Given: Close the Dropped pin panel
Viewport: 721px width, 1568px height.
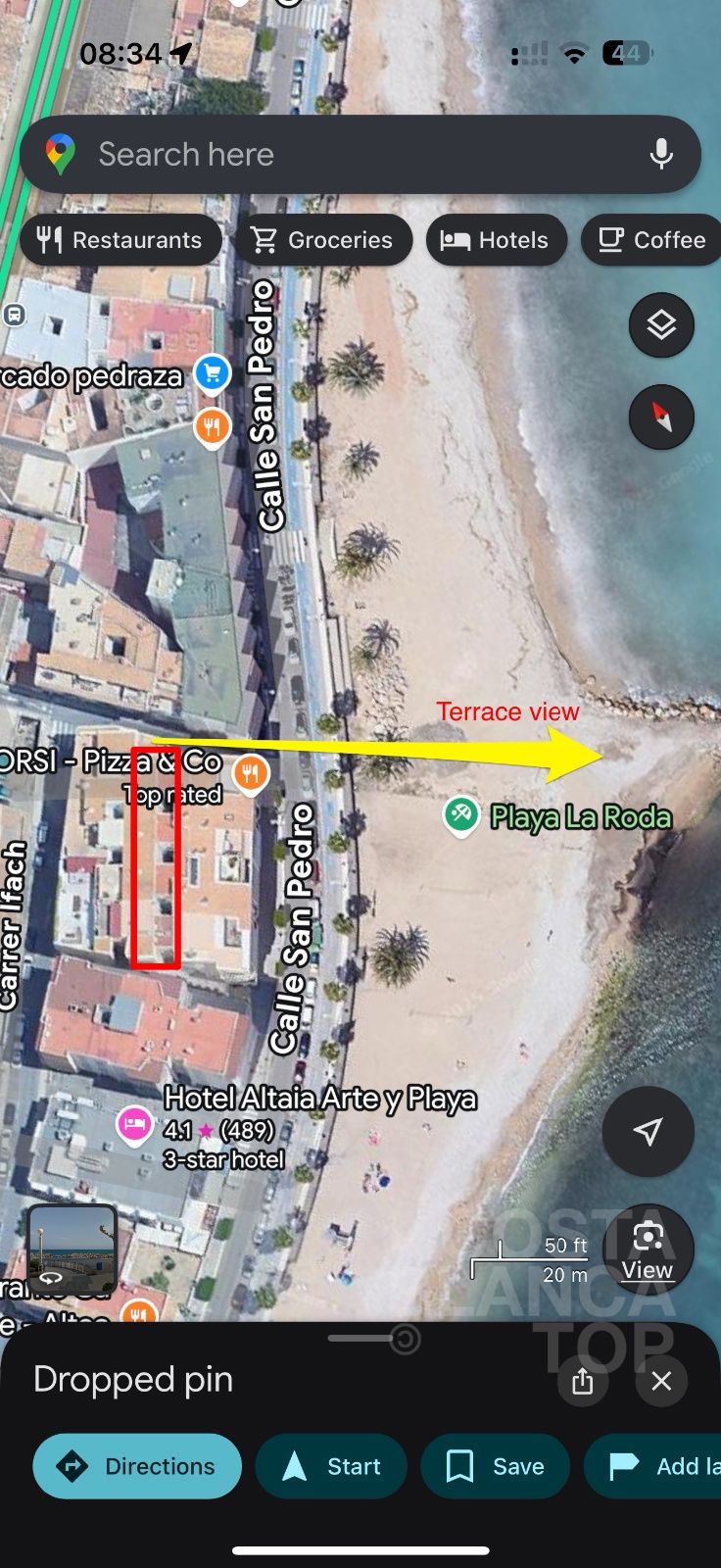Looking at the screenshot, I should [661, 1381].
